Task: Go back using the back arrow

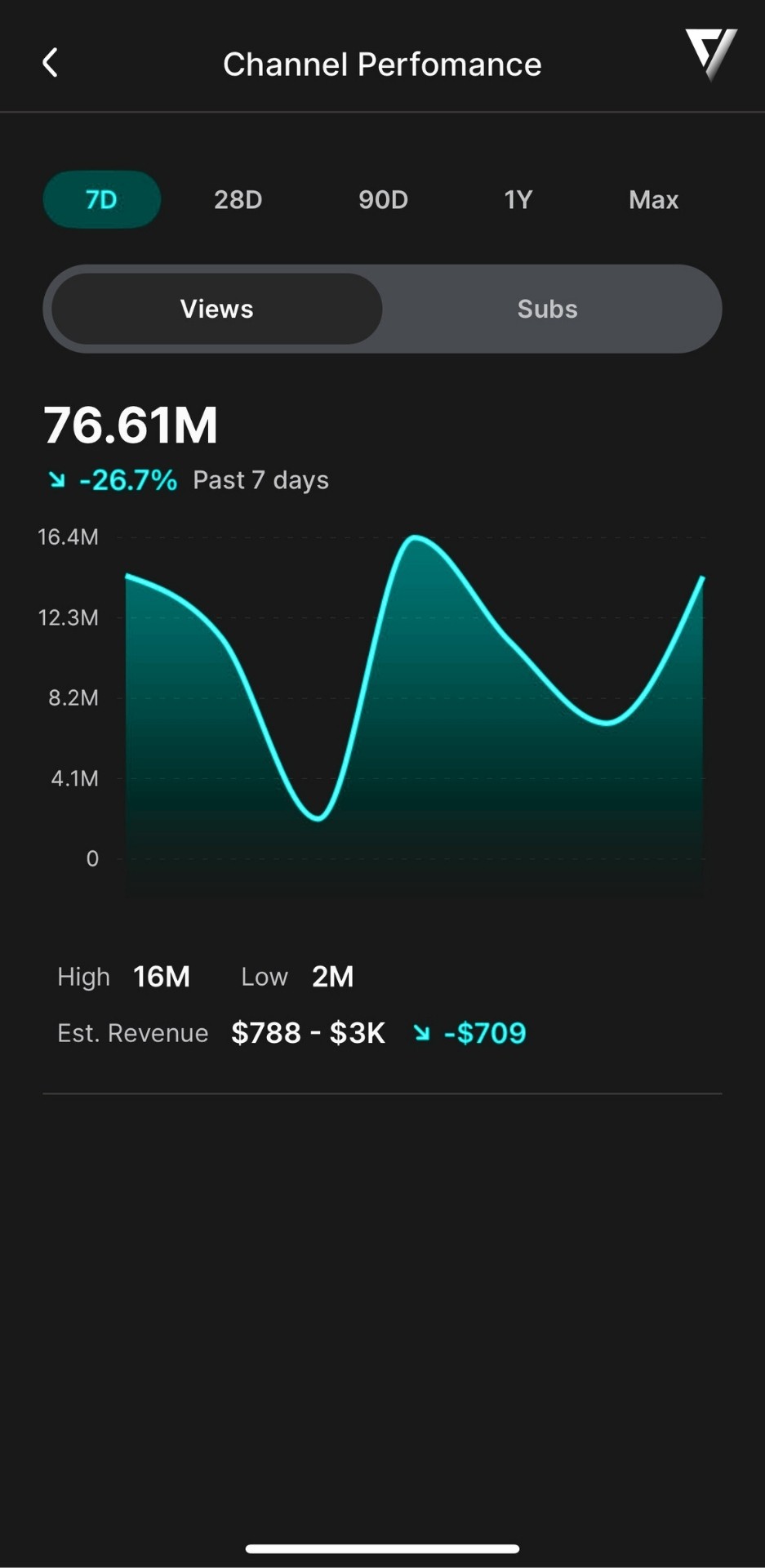Action: point(51,63)
